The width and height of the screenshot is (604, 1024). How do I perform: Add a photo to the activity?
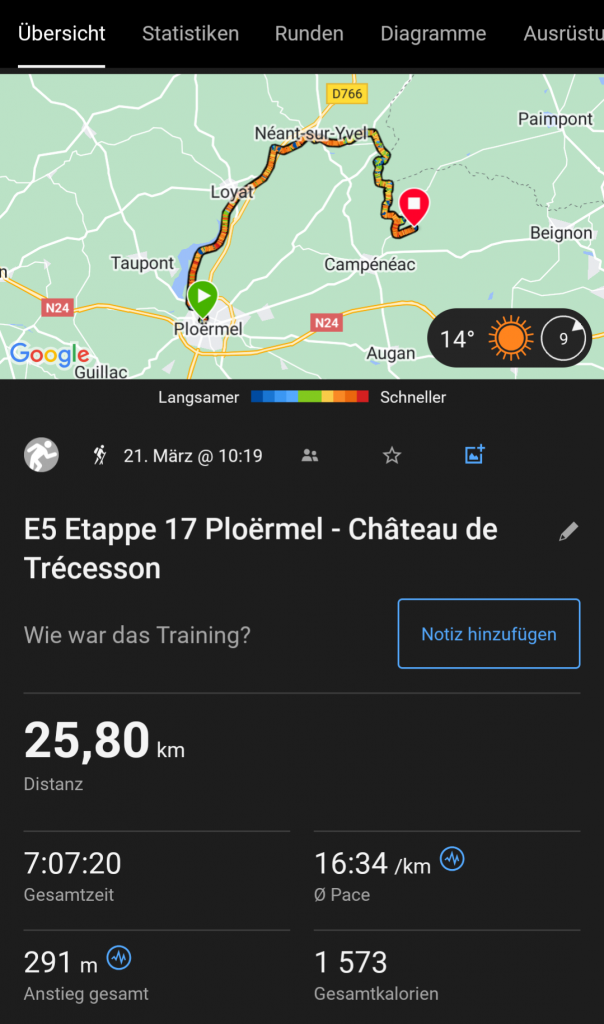click(475, 455)
